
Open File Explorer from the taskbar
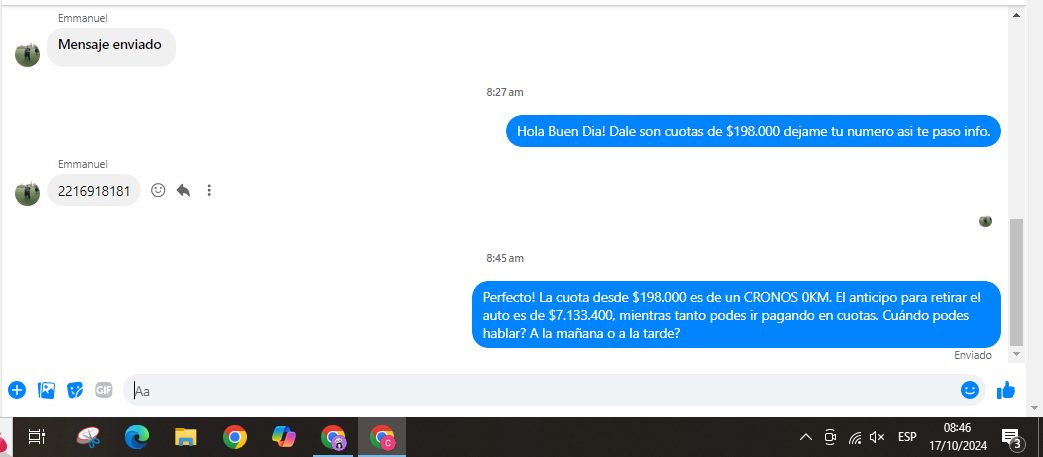coord(186,437)
